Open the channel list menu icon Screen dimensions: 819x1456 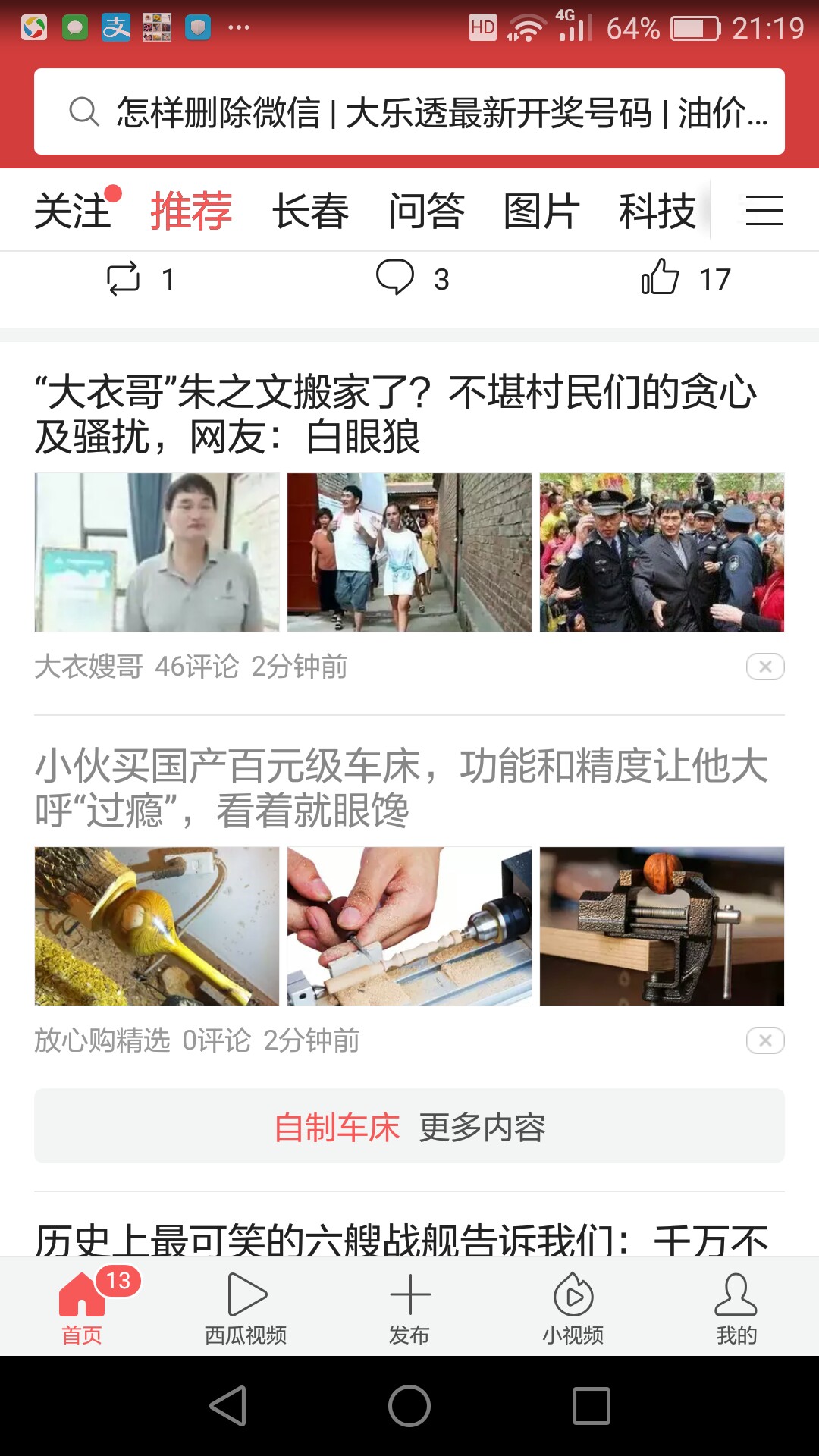click(764, 211)
